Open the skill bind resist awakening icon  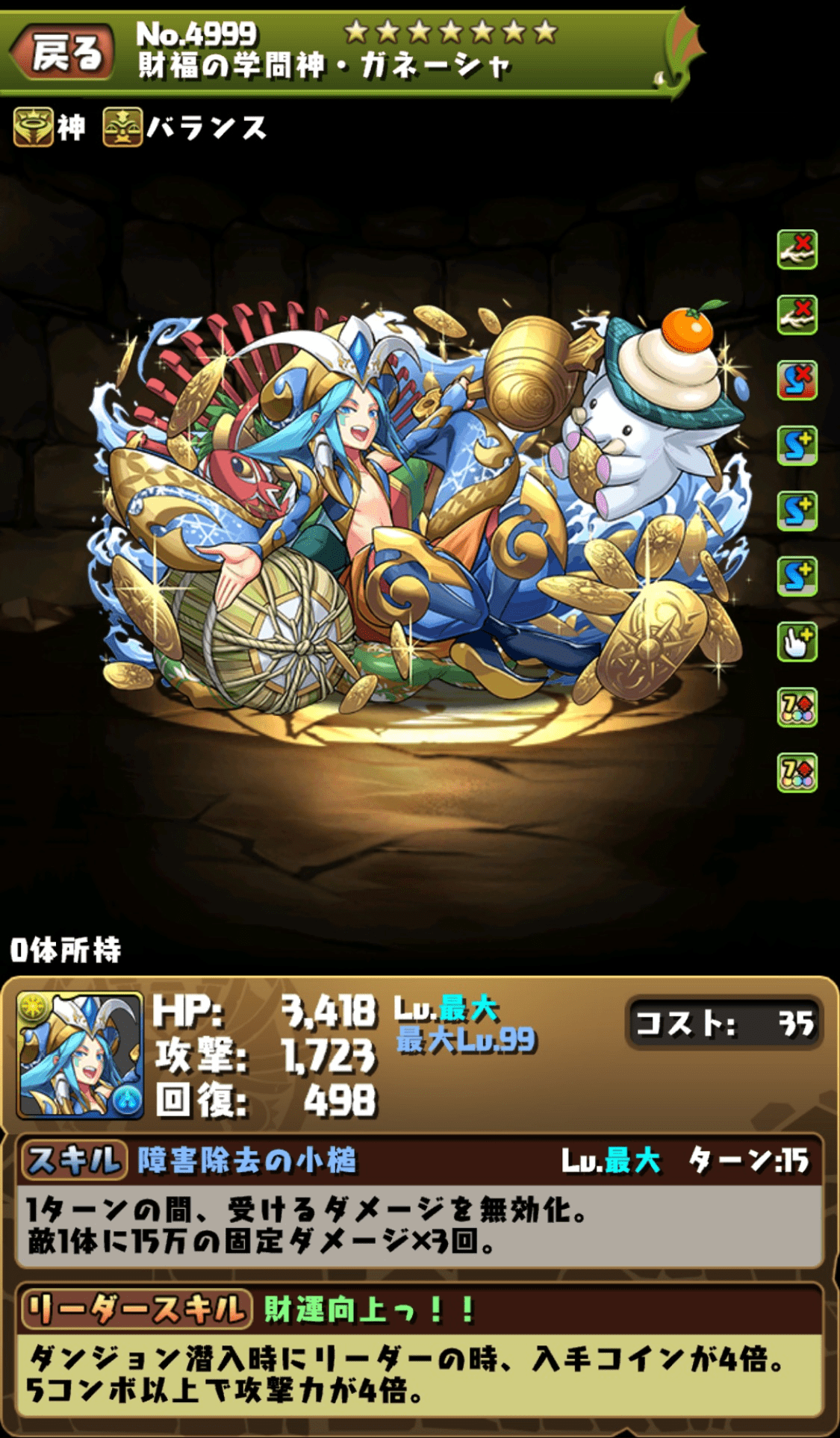pyautogui.click(x=797, y=380)
